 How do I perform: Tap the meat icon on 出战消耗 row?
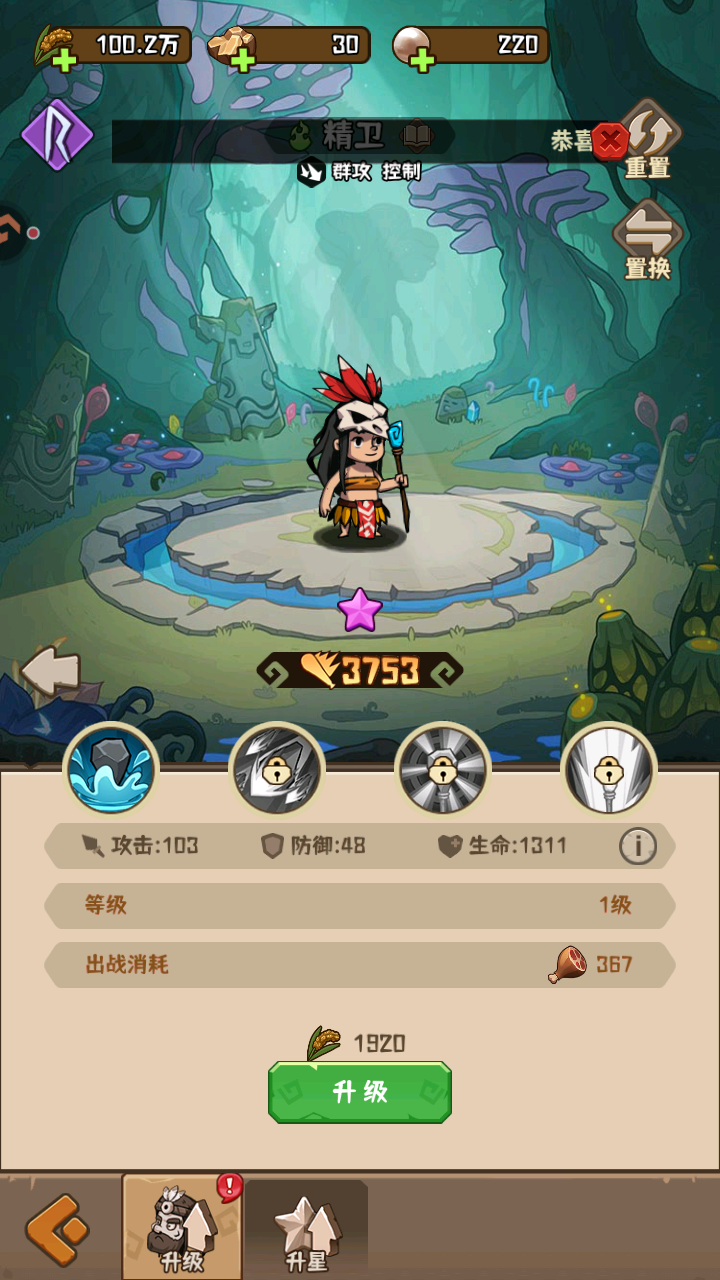click(x=562, y=963)
